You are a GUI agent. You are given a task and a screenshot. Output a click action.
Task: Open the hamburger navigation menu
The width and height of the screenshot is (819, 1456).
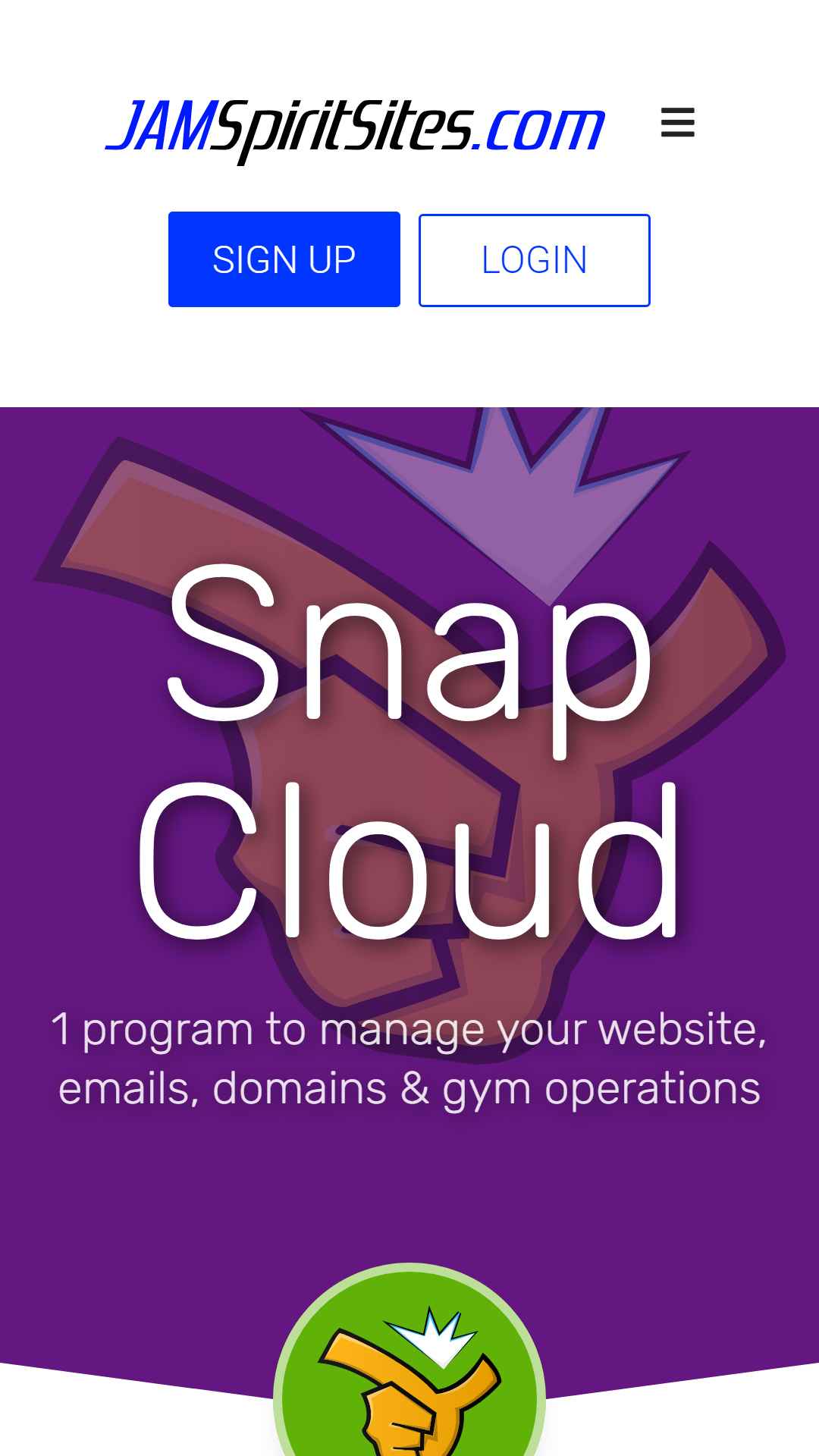pyautogui.click(x=677, y=123)
